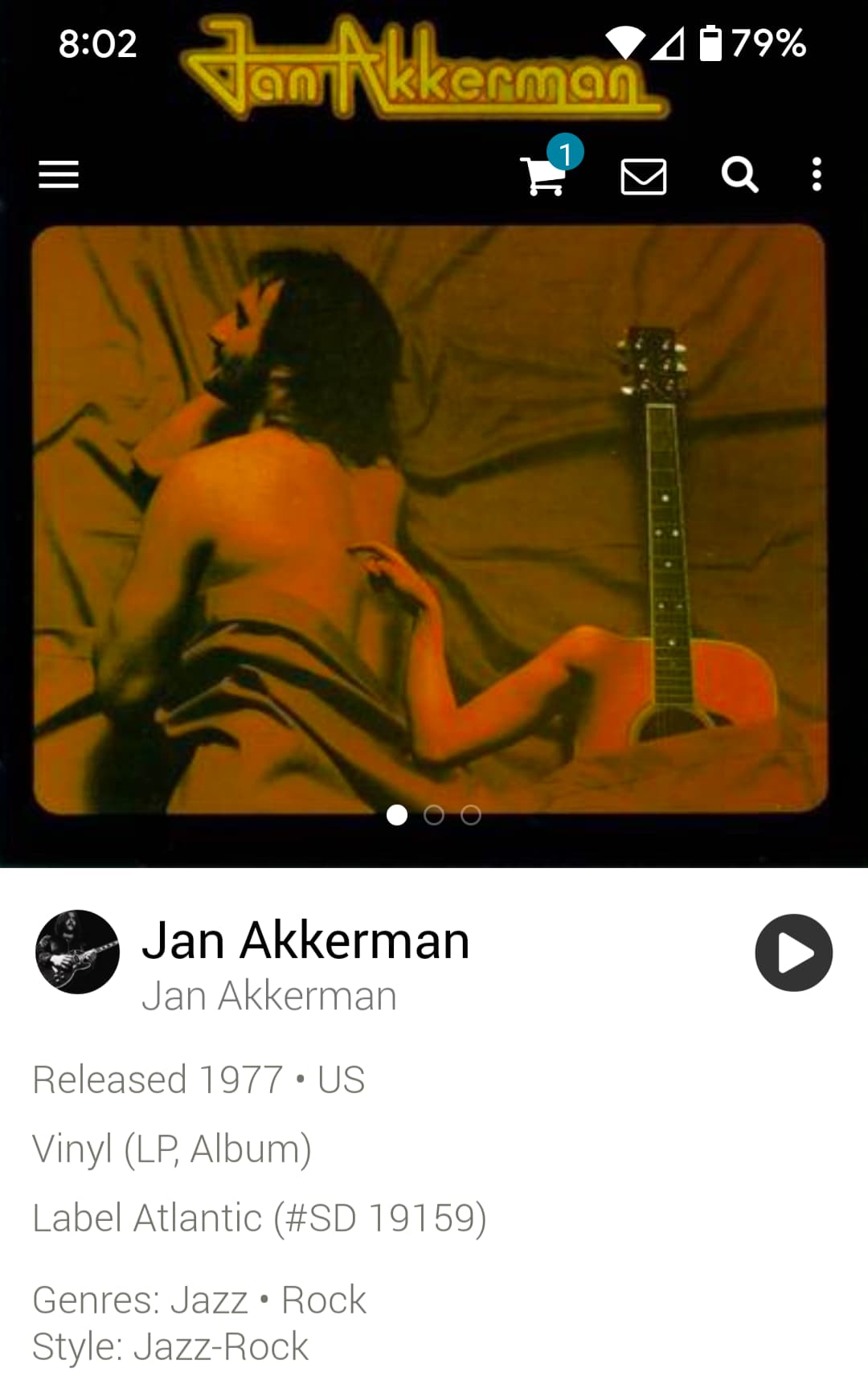Open the three-dot overflow menu
Image resolution: width=868 pixels, height=1393 pixels.
[817, 174]
